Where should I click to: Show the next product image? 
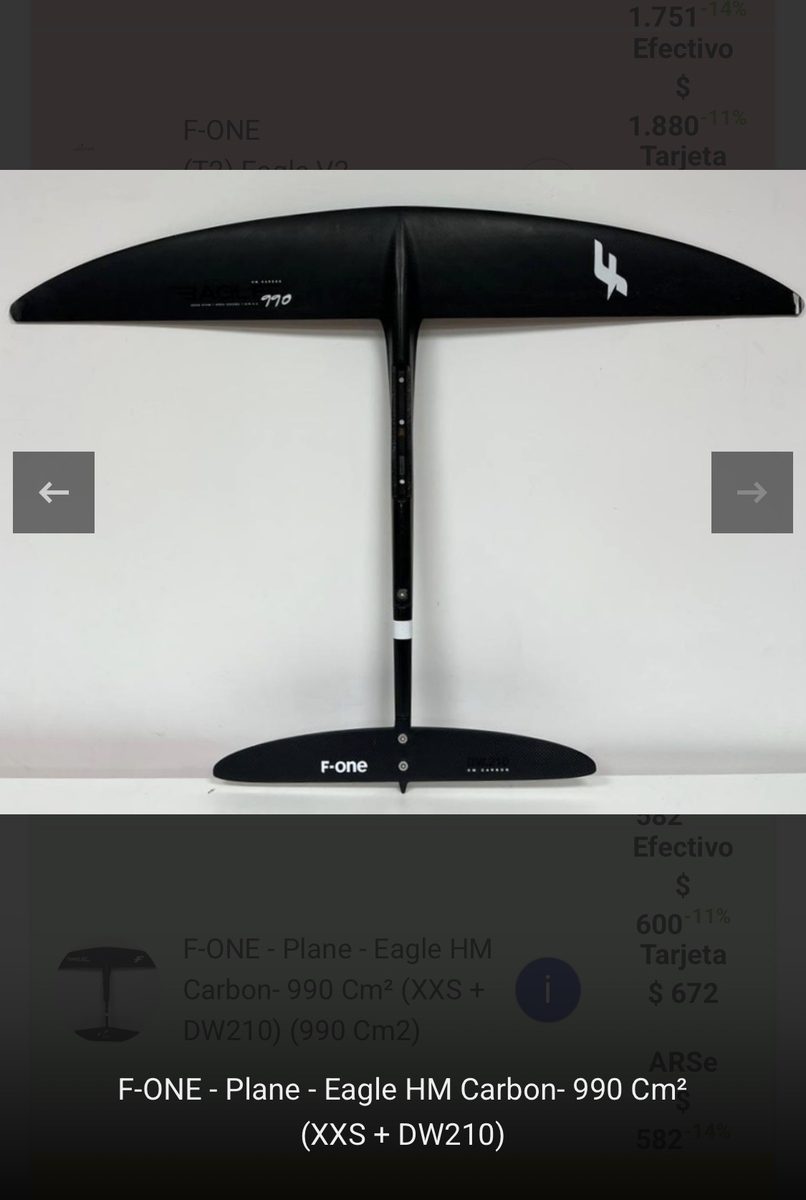(x=751, y=492)
